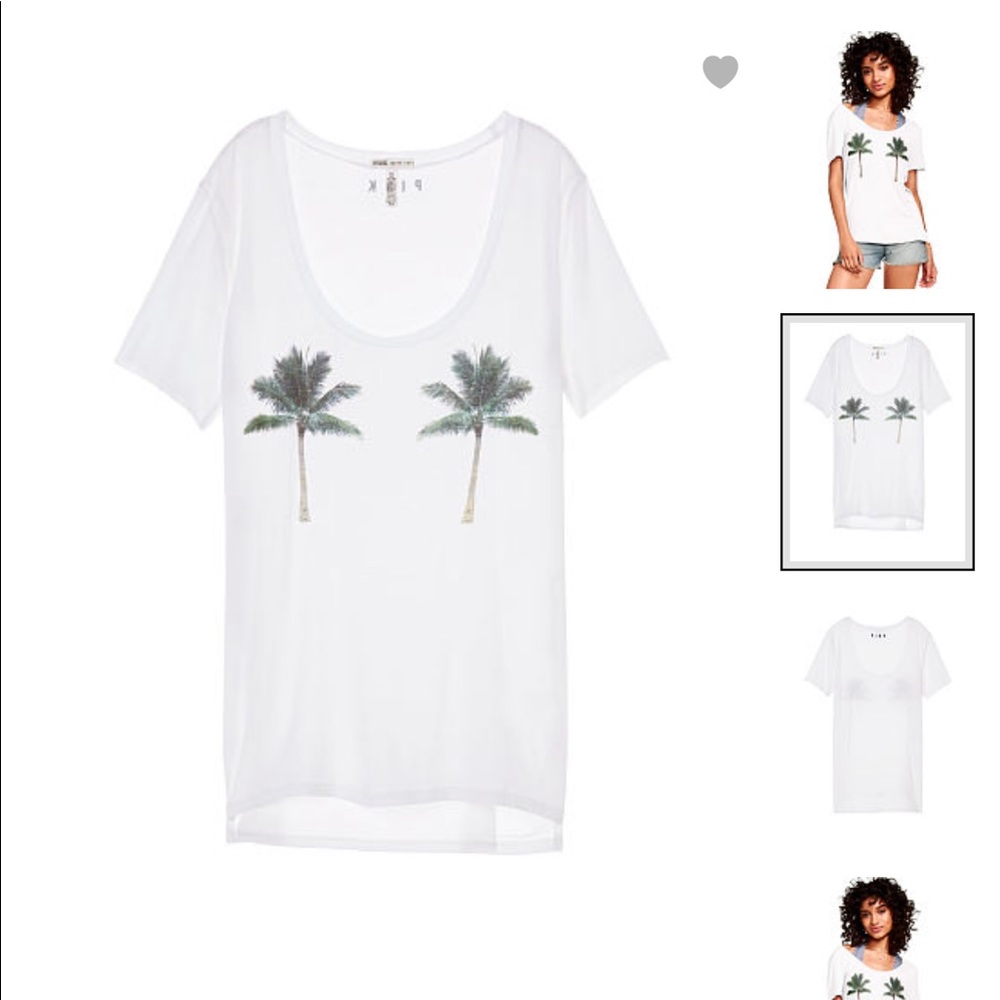
Task: Show the back view thumbnail of the tee
Action: (877, 714)
